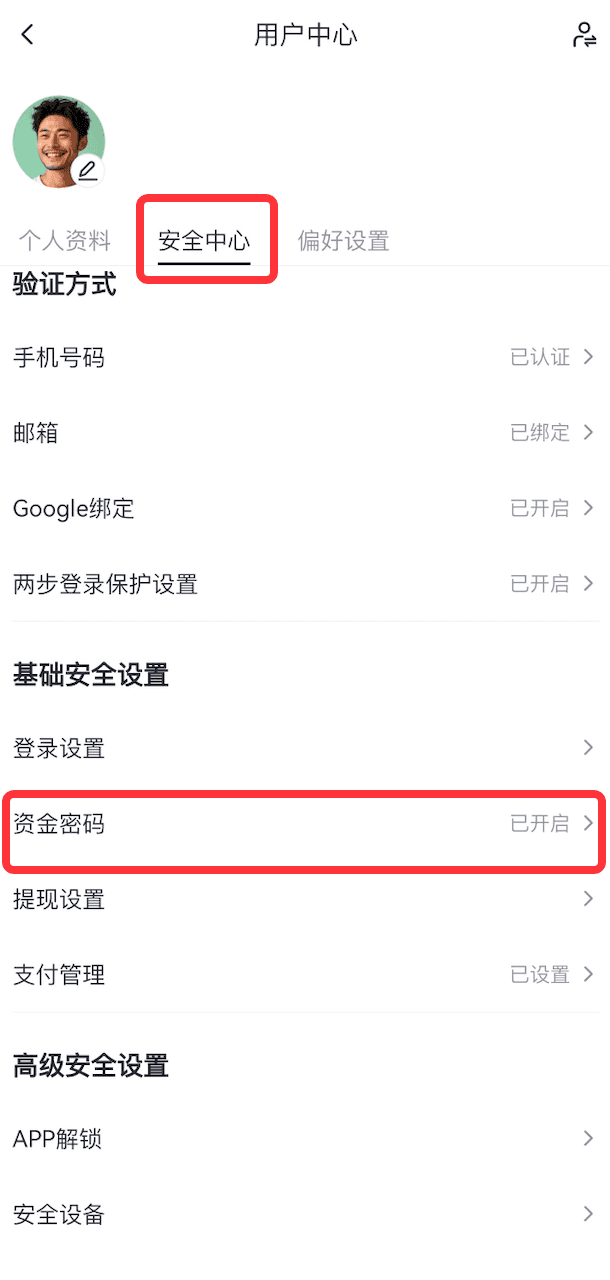The height and width of the screenshot is (1280, 610).
Task: Switch to the 偏好设置 tab
Action: point(343,241)
